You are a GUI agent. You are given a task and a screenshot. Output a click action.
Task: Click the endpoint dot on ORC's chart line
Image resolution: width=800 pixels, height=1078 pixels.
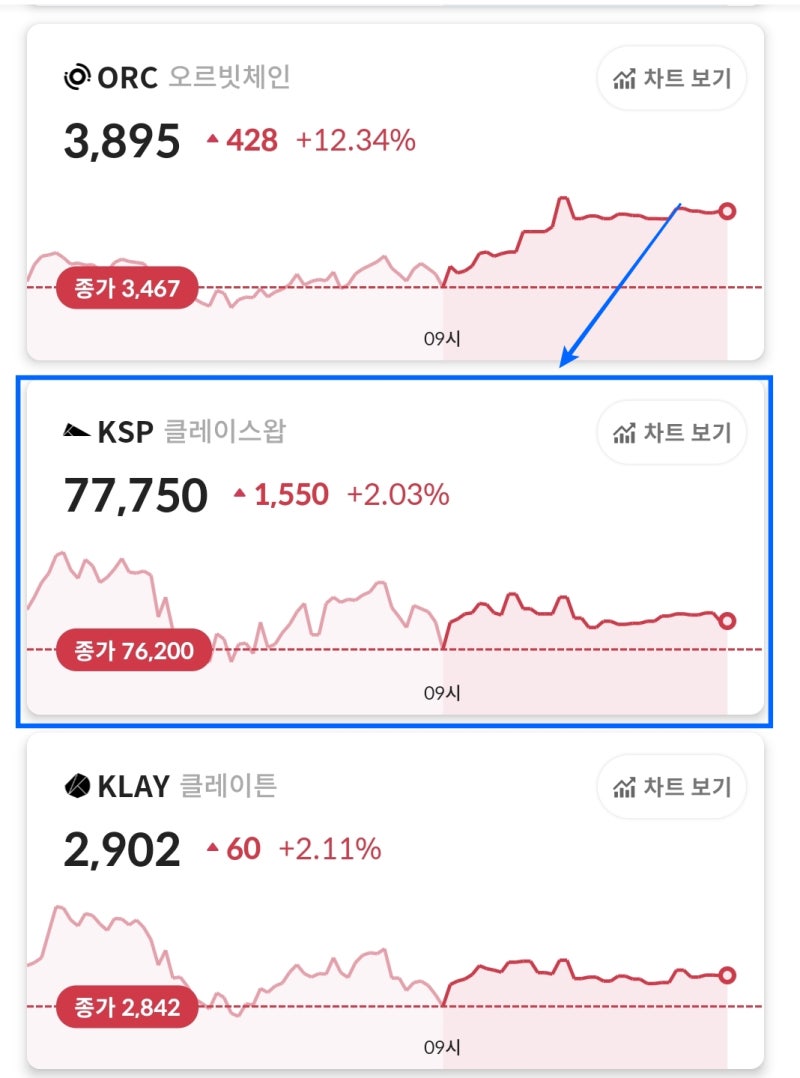pyautogui.click(x=727, y=211)
